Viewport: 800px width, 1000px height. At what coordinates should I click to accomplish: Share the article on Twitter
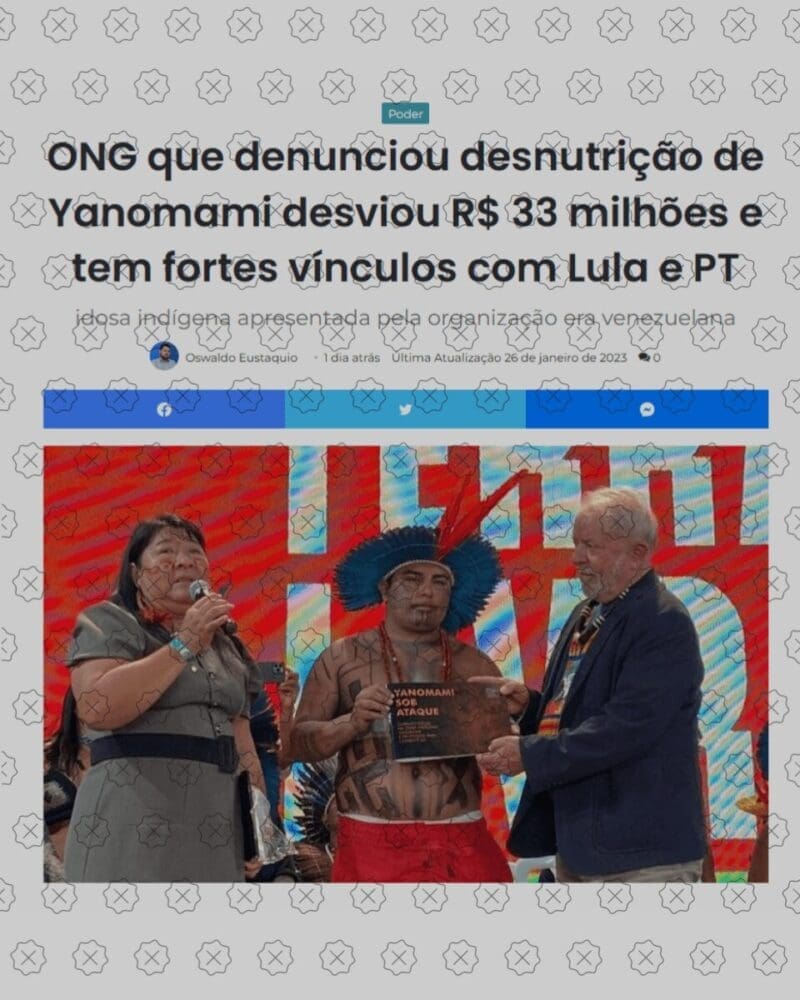point(405,409)
